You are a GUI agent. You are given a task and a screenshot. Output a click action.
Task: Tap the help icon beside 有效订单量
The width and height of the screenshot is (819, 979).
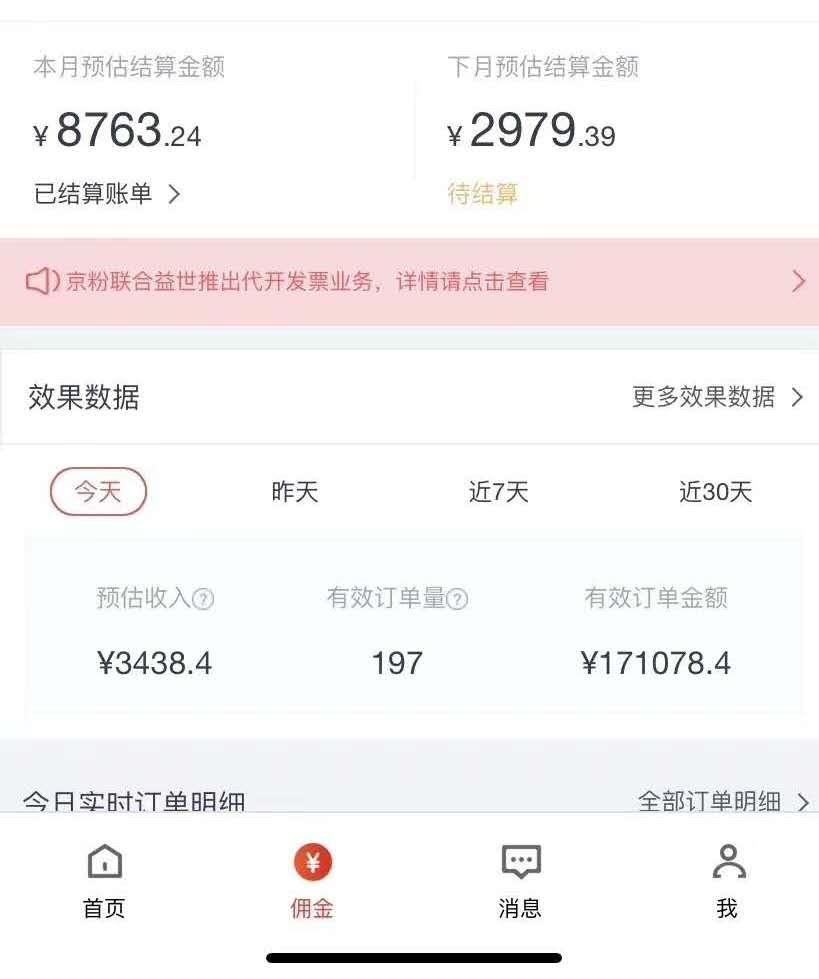pyautogui.click(x=457, y=599)
